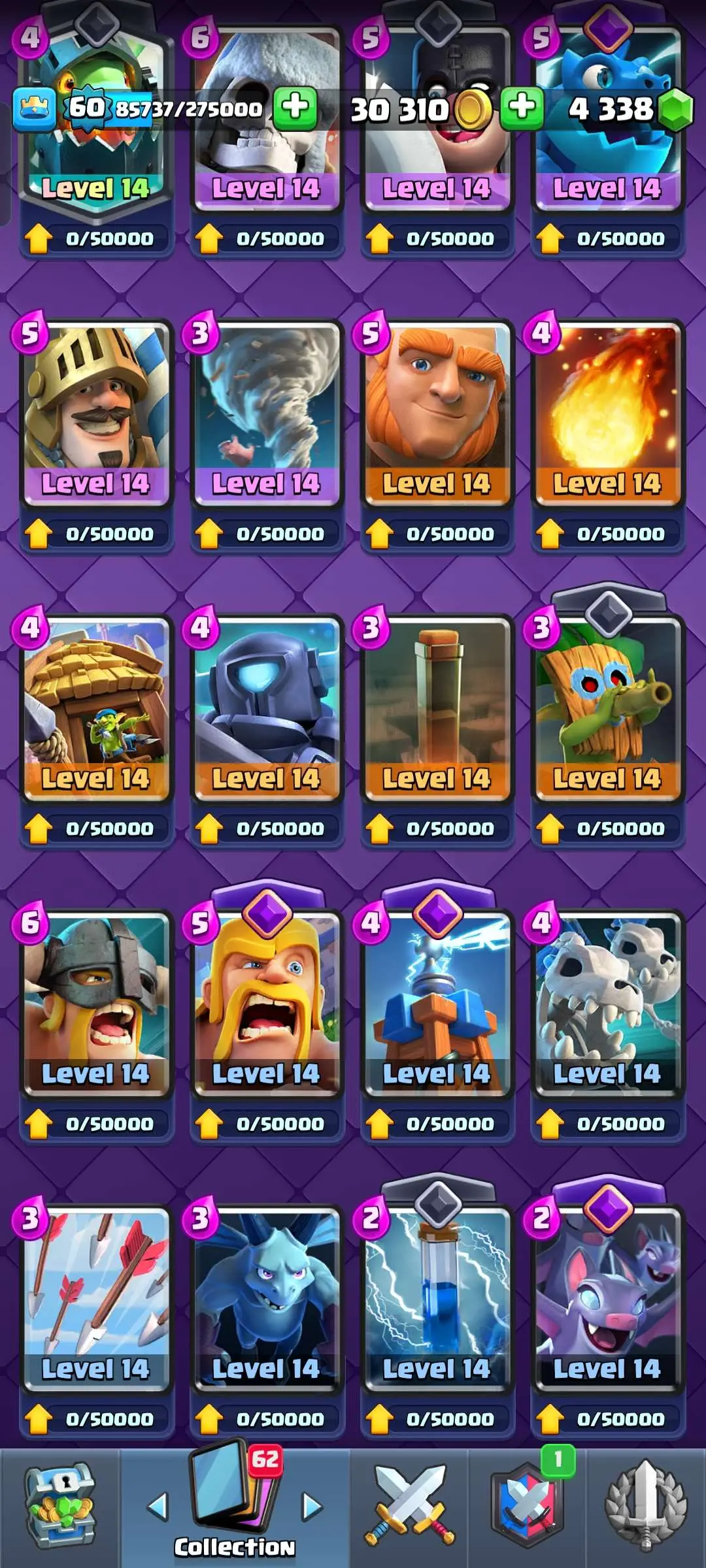Screen dimensions: 706x1568
Task: Tap the green plus beside the experience bar
Action: click(295, 107)
